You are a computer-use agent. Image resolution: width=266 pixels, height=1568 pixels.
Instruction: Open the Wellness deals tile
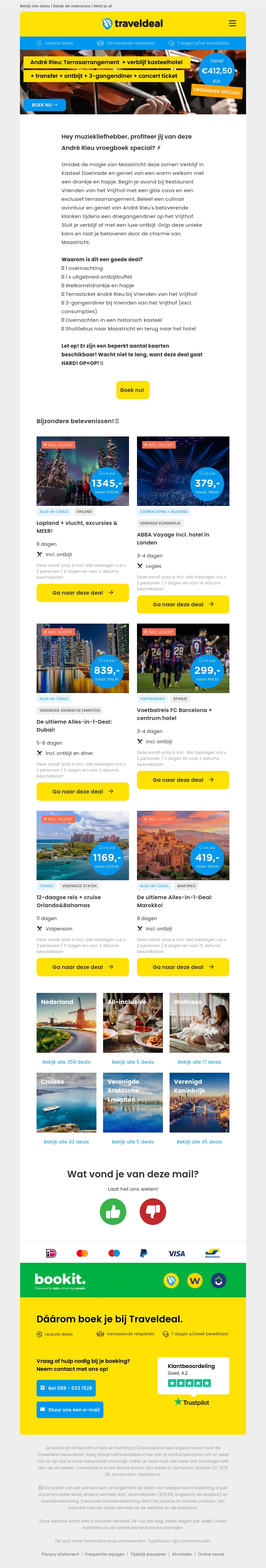(x=199, y=1023)
